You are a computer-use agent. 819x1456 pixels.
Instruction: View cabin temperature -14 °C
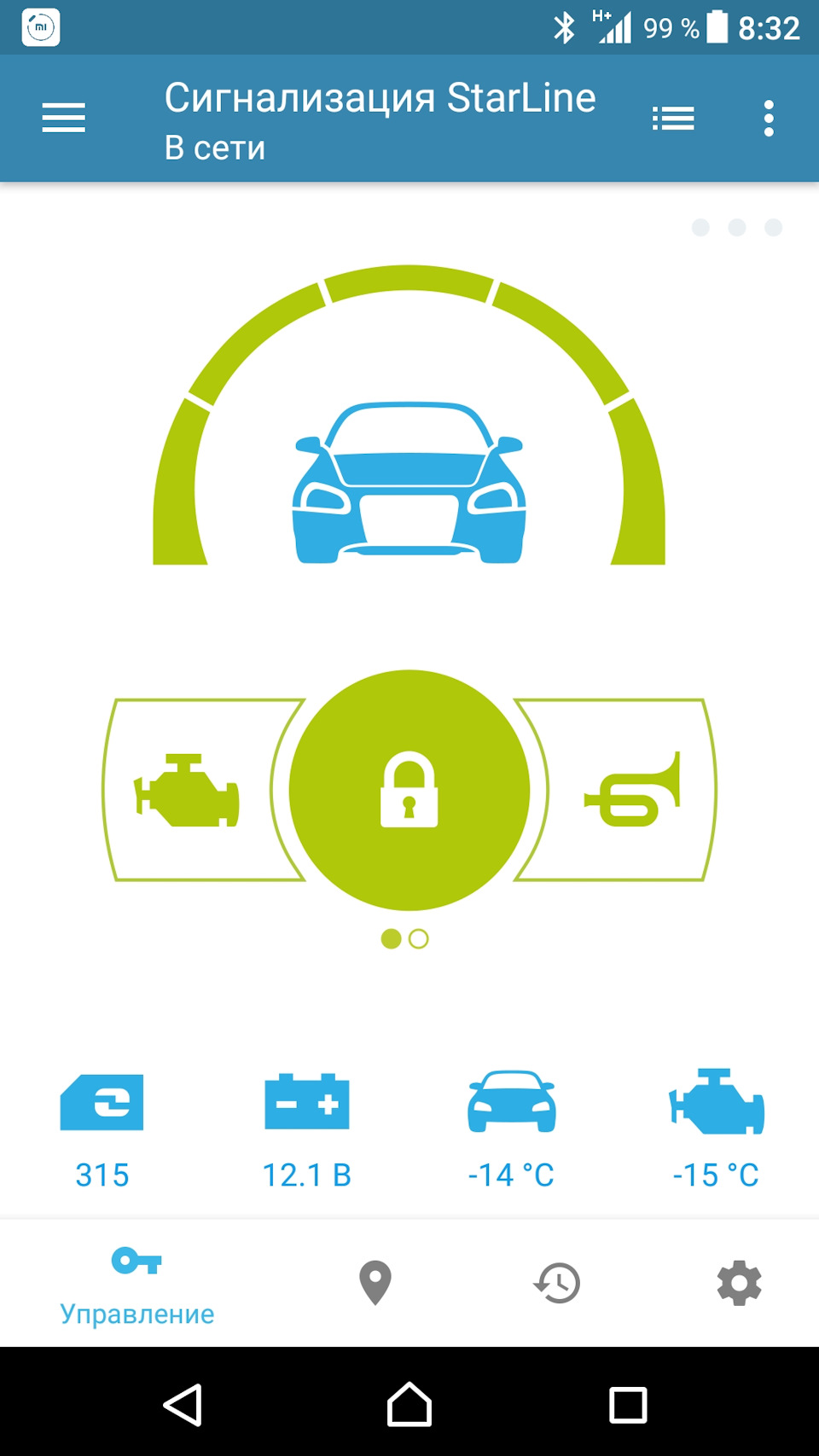click(x=511, y=1126)
